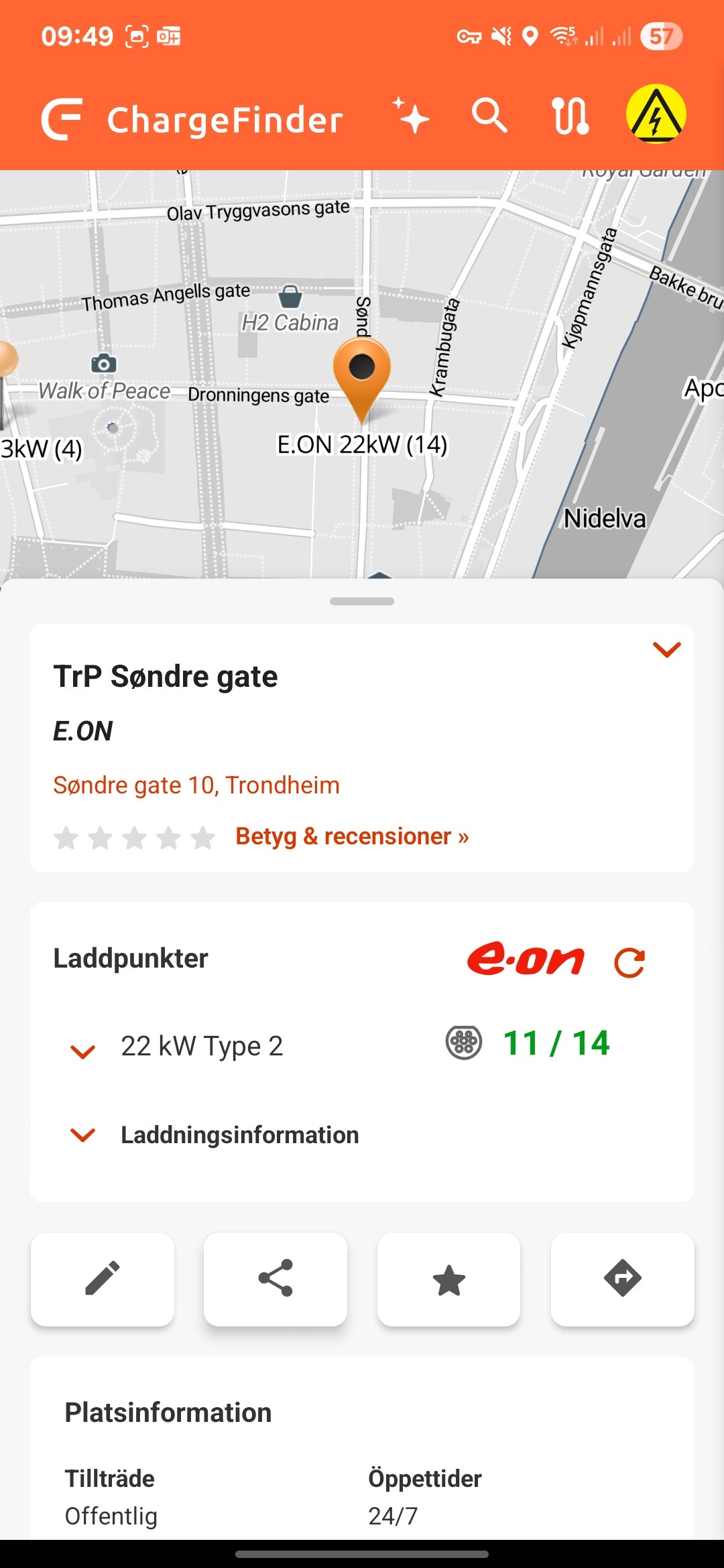Viewport: 724px width, 1568px height.
Task: Add station to favorites with star
Action: point(448,1279)
